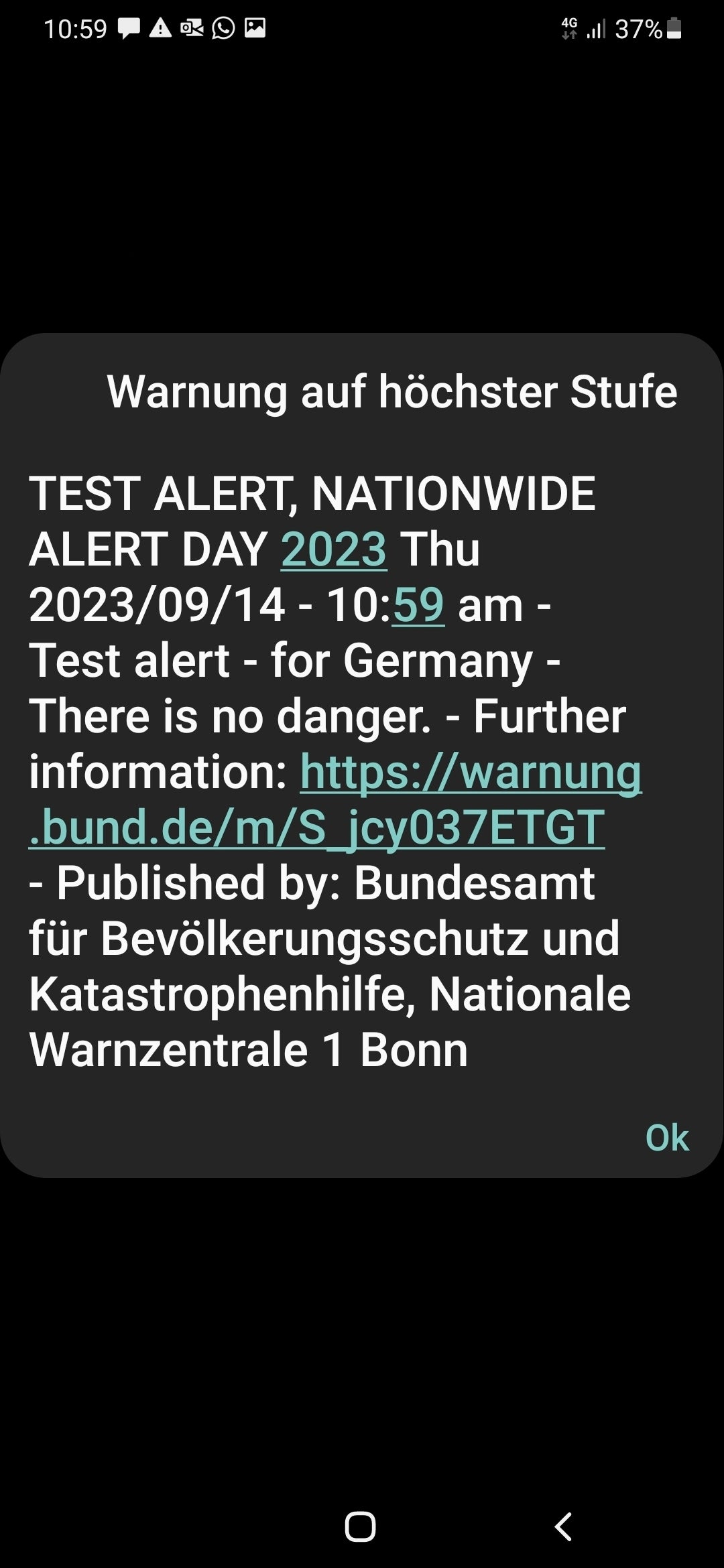
Task: Tap the screenshot gallery notification icon
Action: [x=255, y=27]
